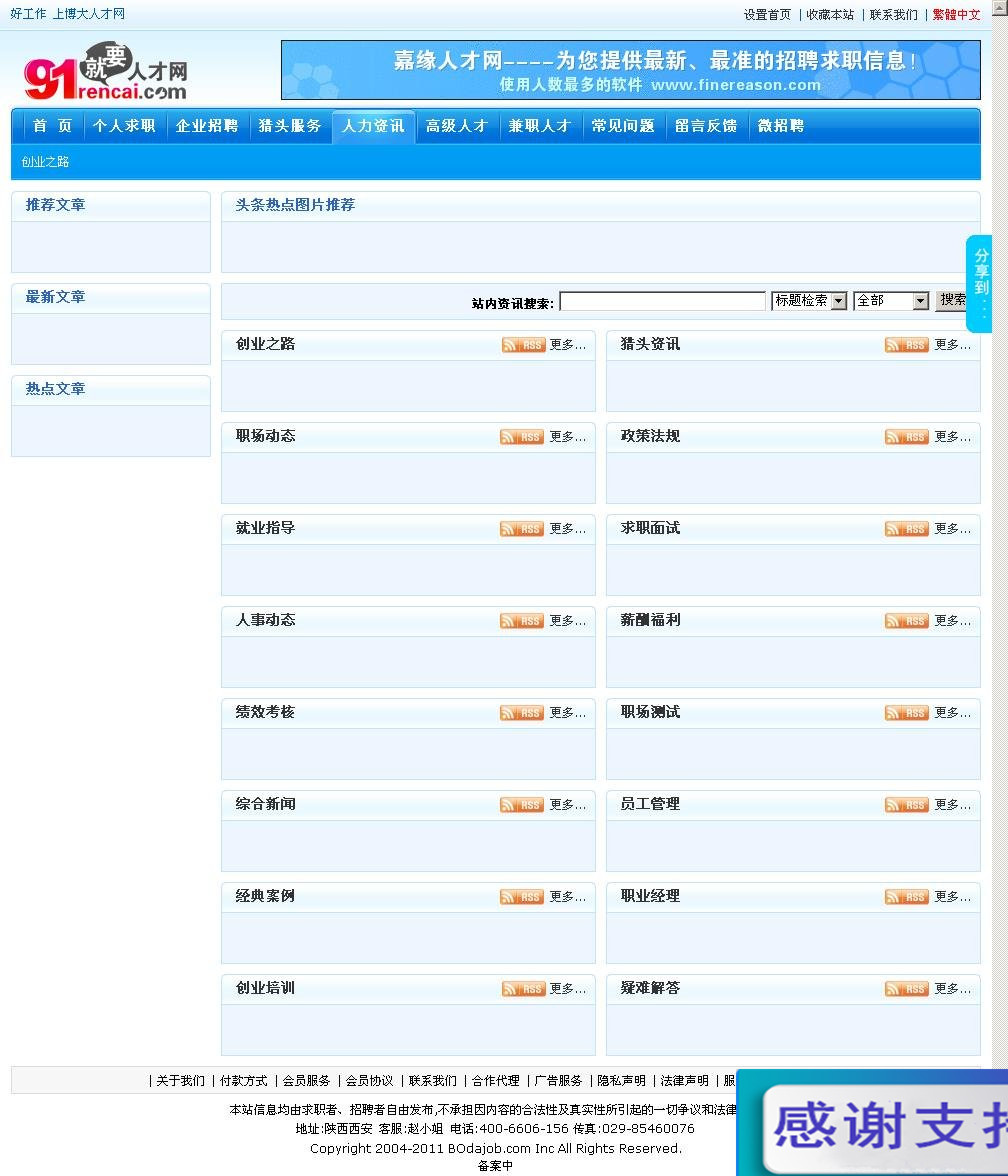This screenshot has height=1176, width=1008.
Task: Open 关于我们 footer link
Action: pos(180,1081)
